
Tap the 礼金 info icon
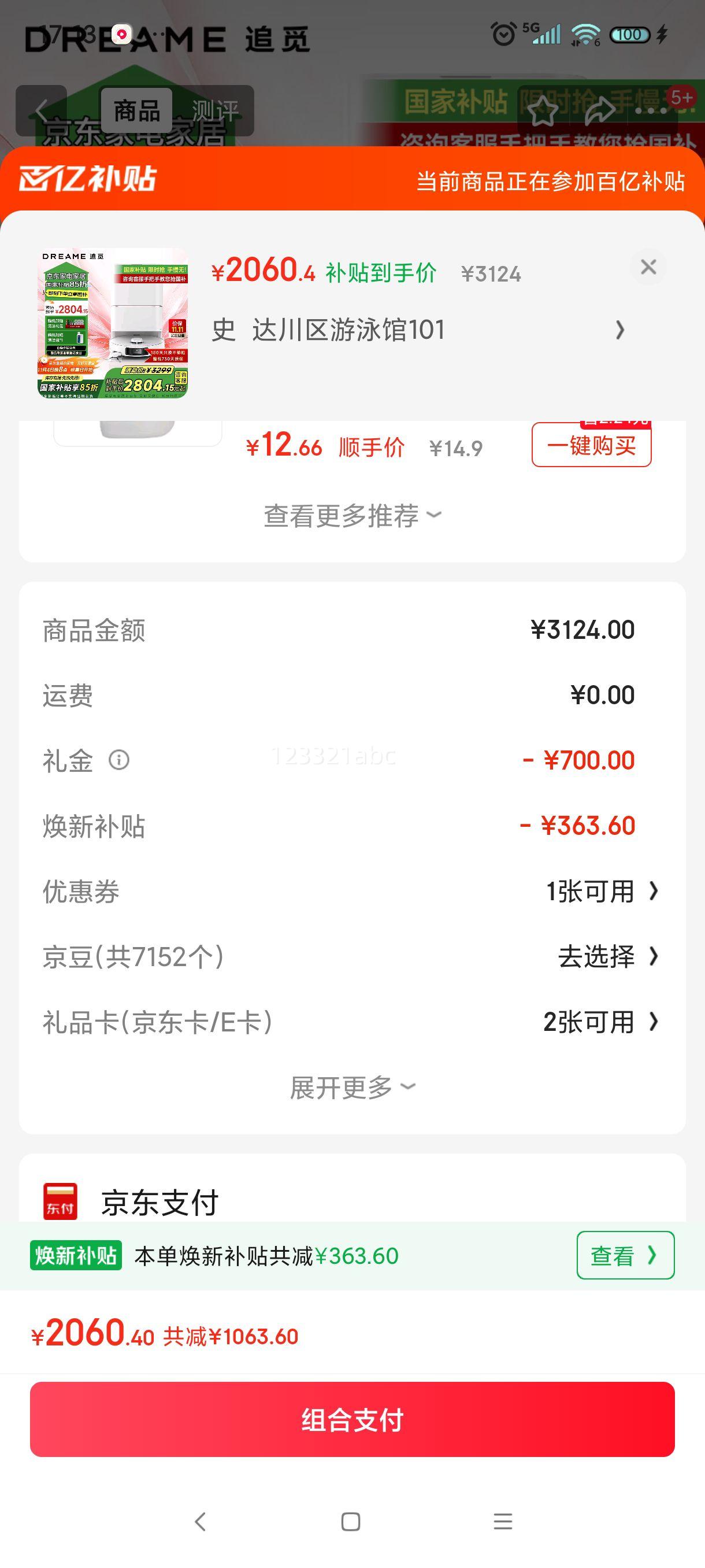[119, 760]
